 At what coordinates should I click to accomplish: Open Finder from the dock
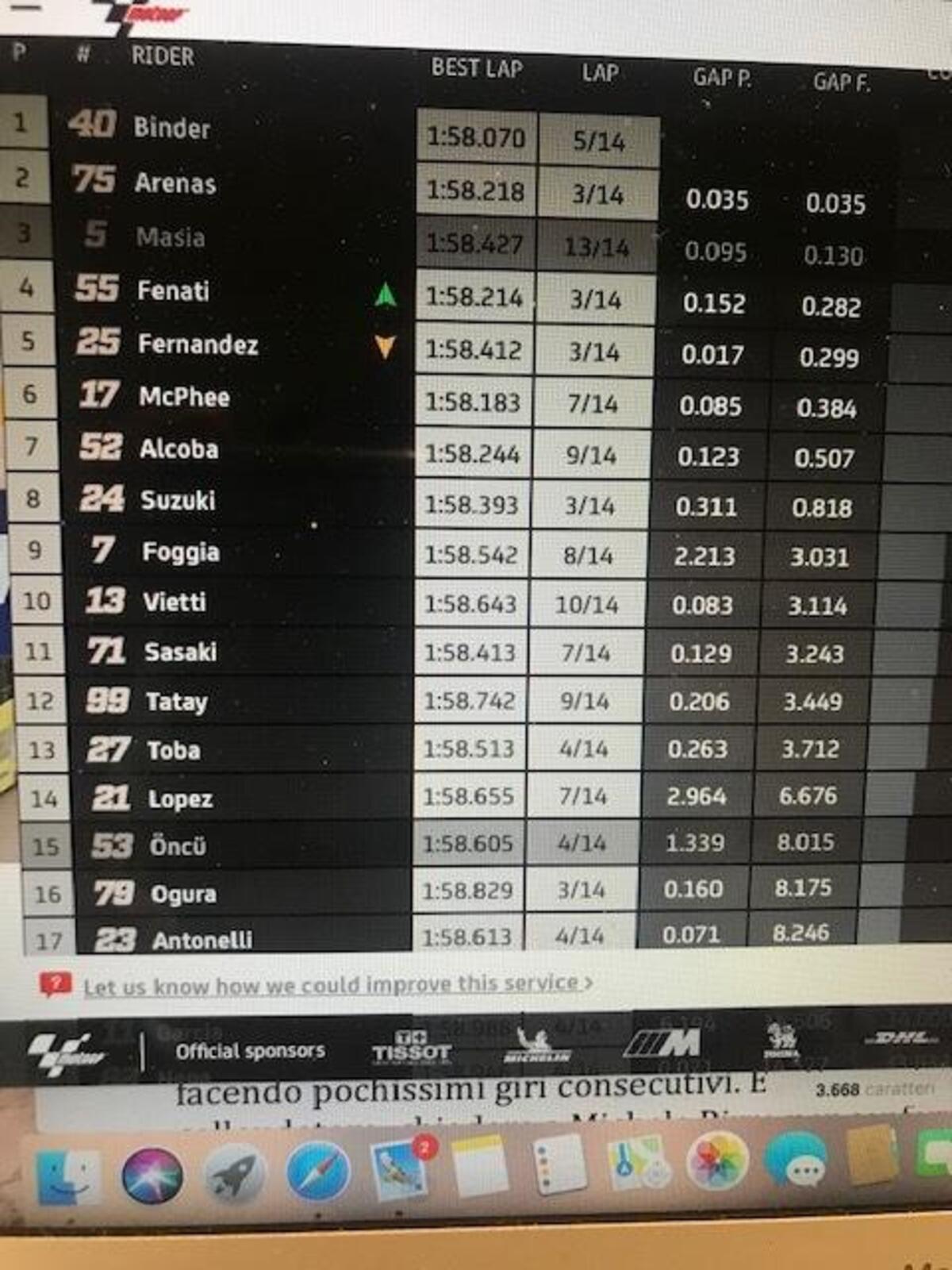coord(67,1176)
